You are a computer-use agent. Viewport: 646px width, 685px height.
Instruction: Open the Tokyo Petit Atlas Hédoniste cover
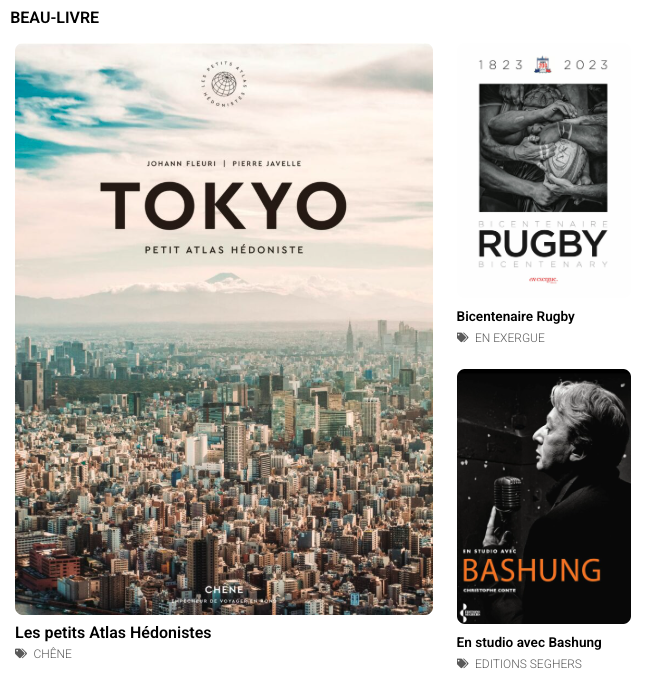point(224,330)
